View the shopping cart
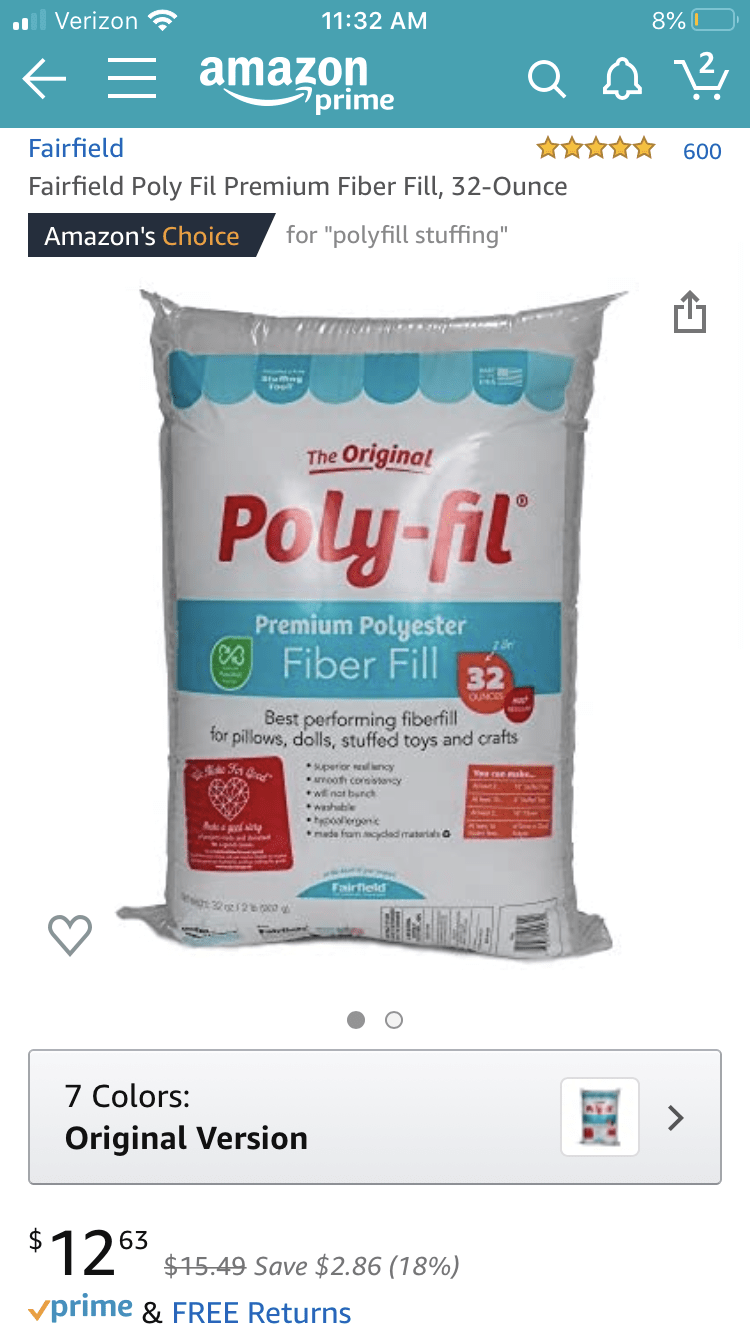This screenshot has width=750, height=1334. 702,77
